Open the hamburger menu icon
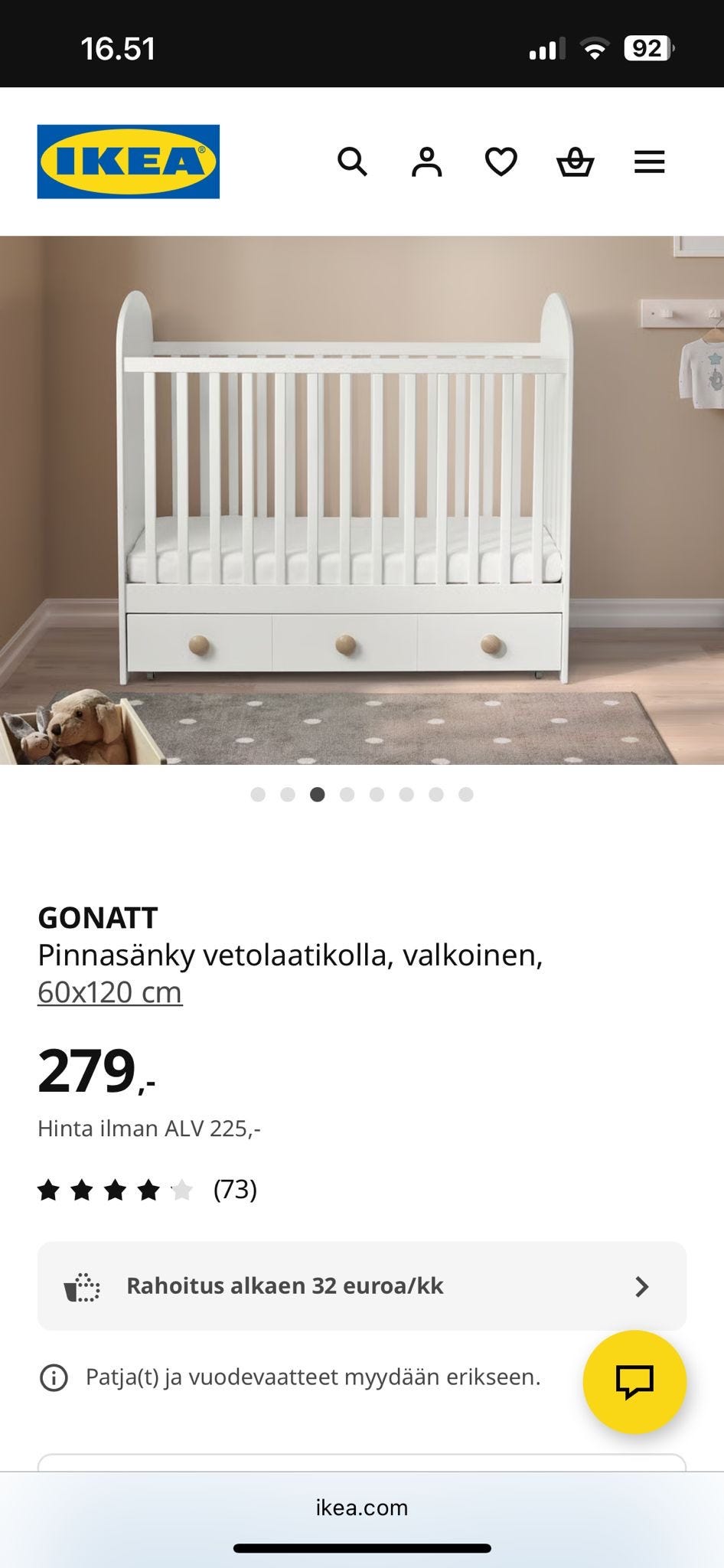The height and width of the screenshot is (1568, 724). click(649, 162)
